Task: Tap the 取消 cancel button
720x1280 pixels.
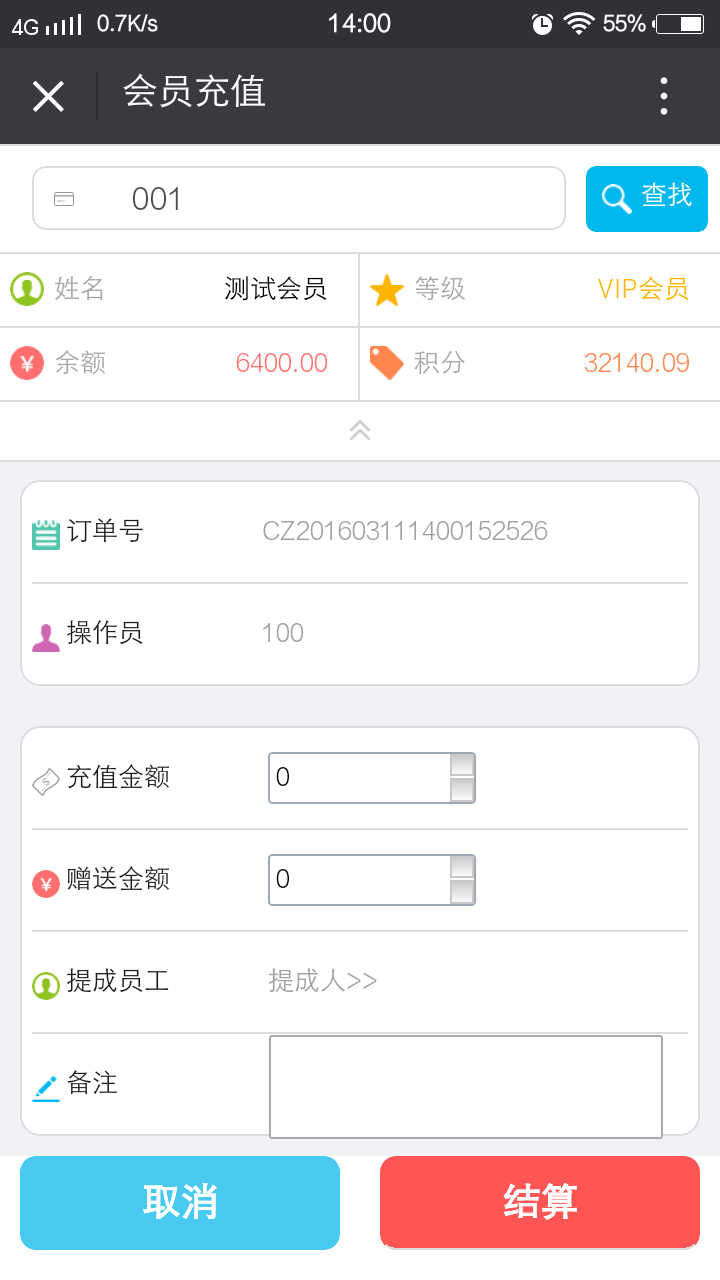Action: point(180,1203)
